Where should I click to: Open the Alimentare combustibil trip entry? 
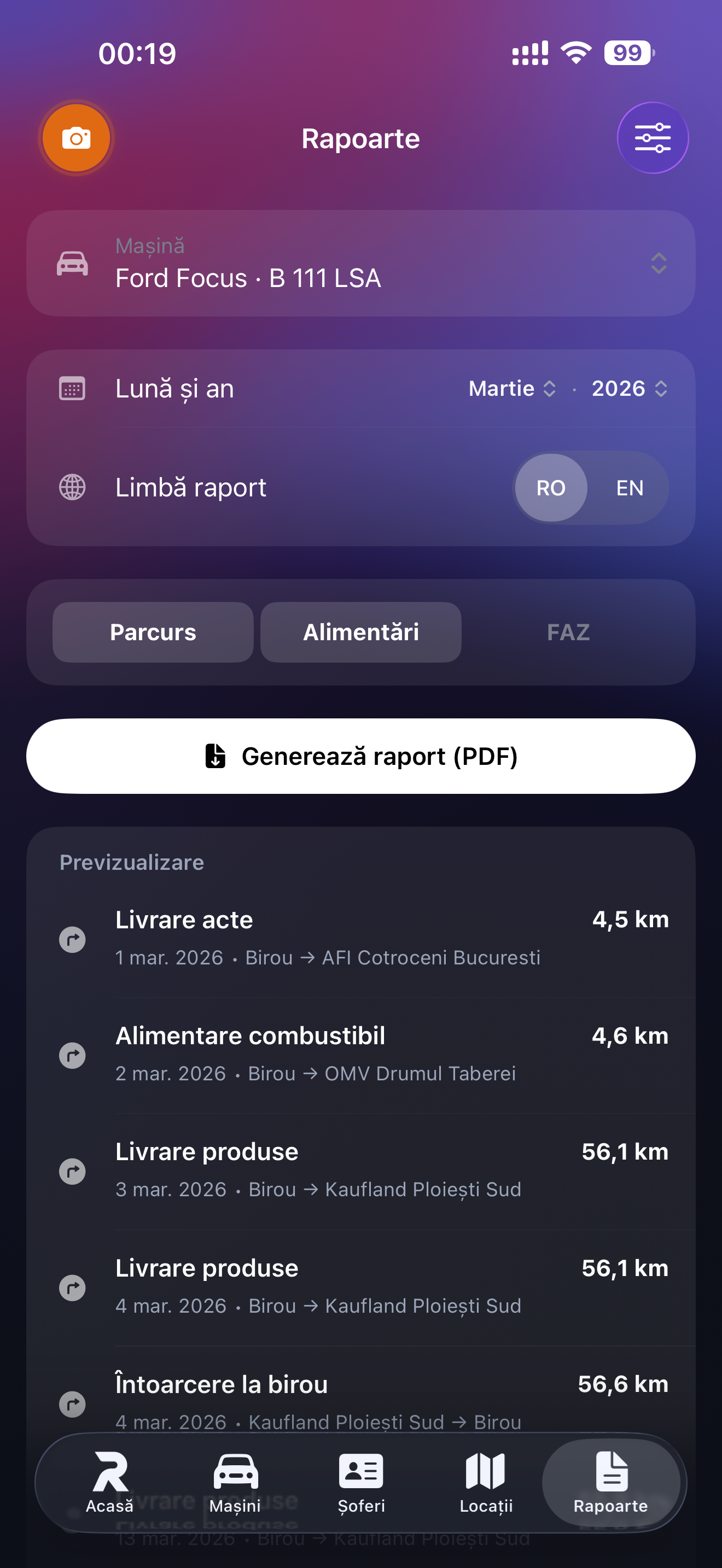click(360, 1054)
